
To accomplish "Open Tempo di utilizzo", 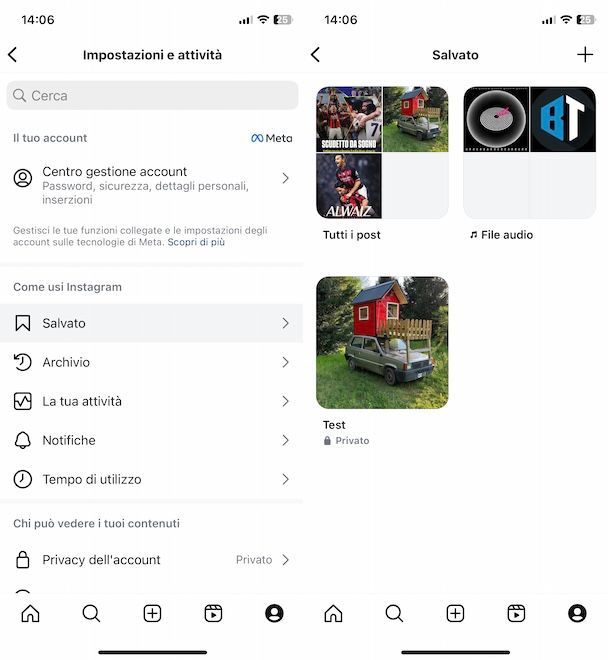I will (152, 479).
